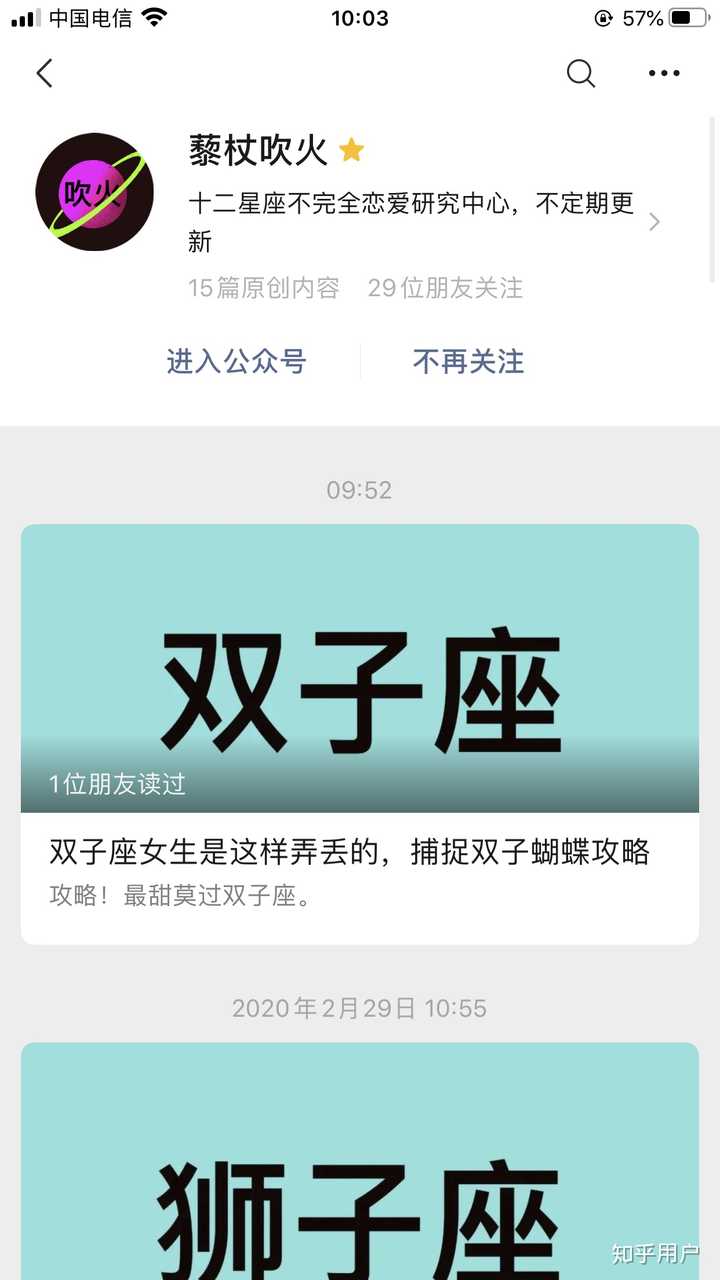Tap the battery indicator in the status bar
The width and height of the screenshot is (720, 1280).
(688, 17)
